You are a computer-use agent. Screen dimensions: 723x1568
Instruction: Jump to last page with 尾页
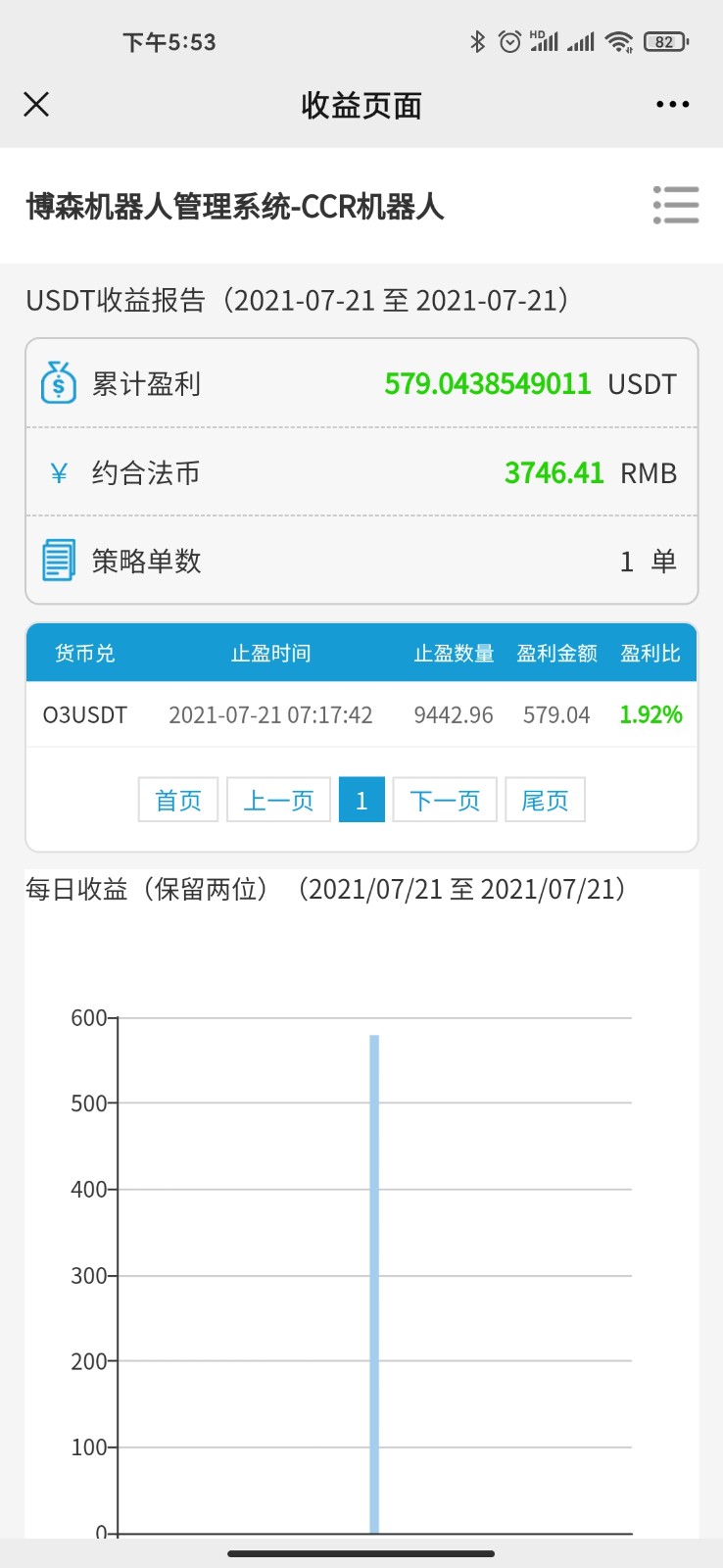[545, 800]
